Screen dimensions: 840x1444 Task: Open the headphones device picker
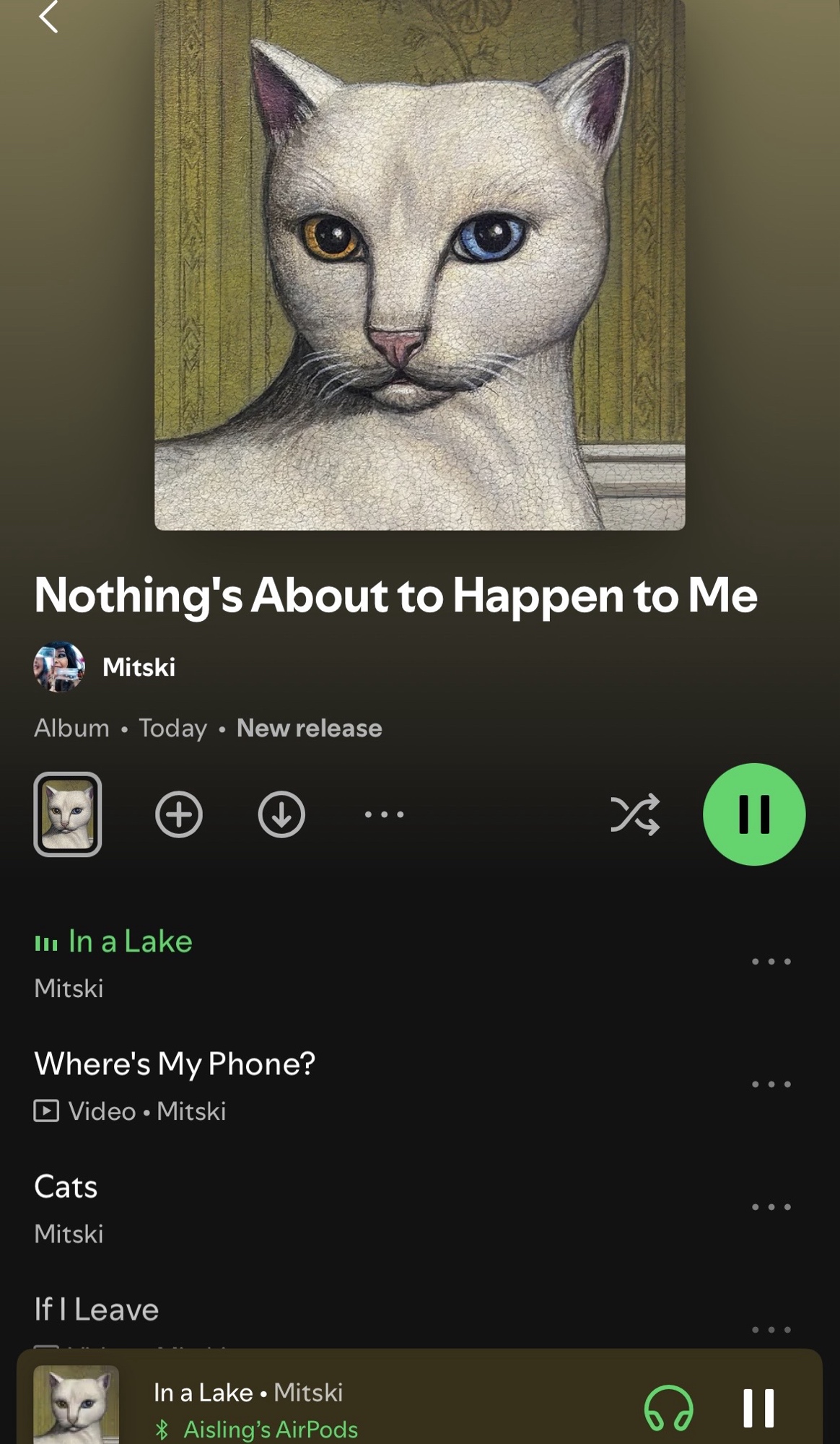(668, 1408)
